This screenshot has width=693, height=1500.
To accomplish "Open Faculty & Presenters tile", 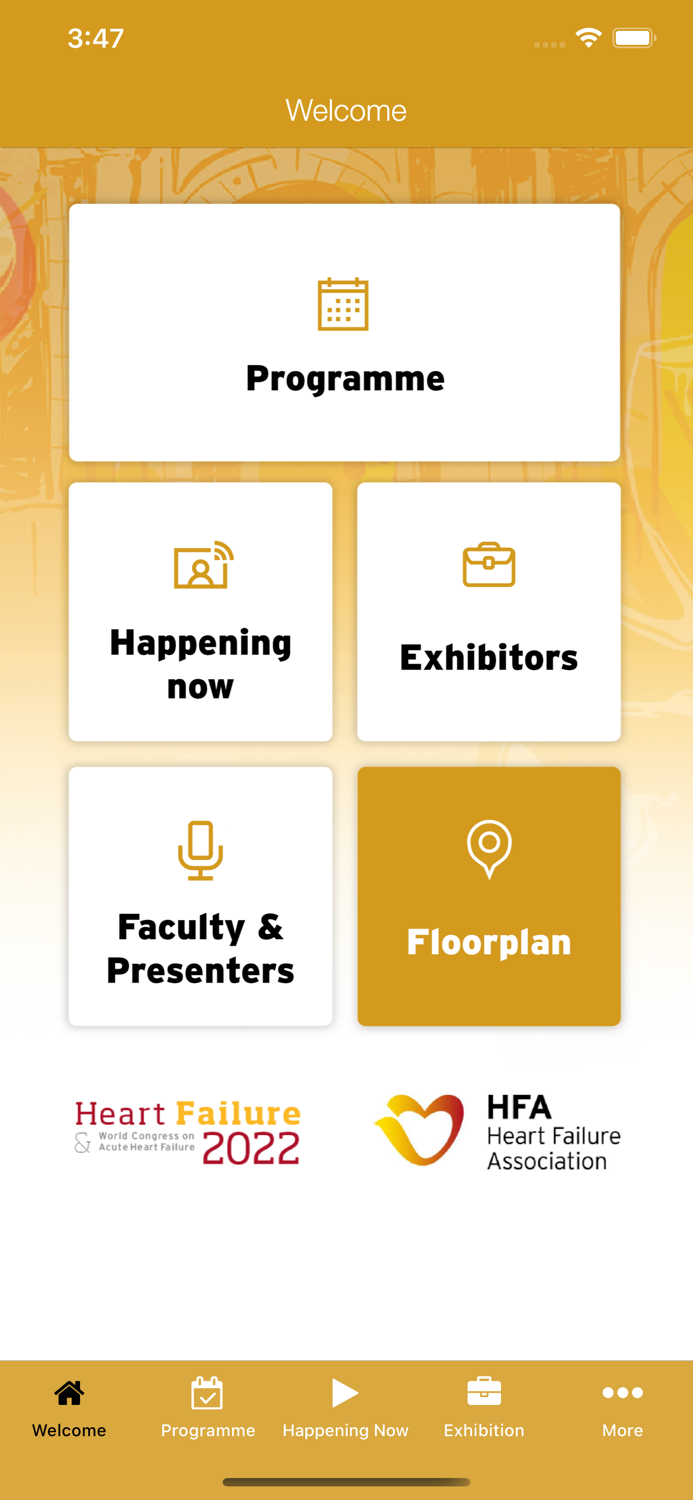I will pos(200,896).
